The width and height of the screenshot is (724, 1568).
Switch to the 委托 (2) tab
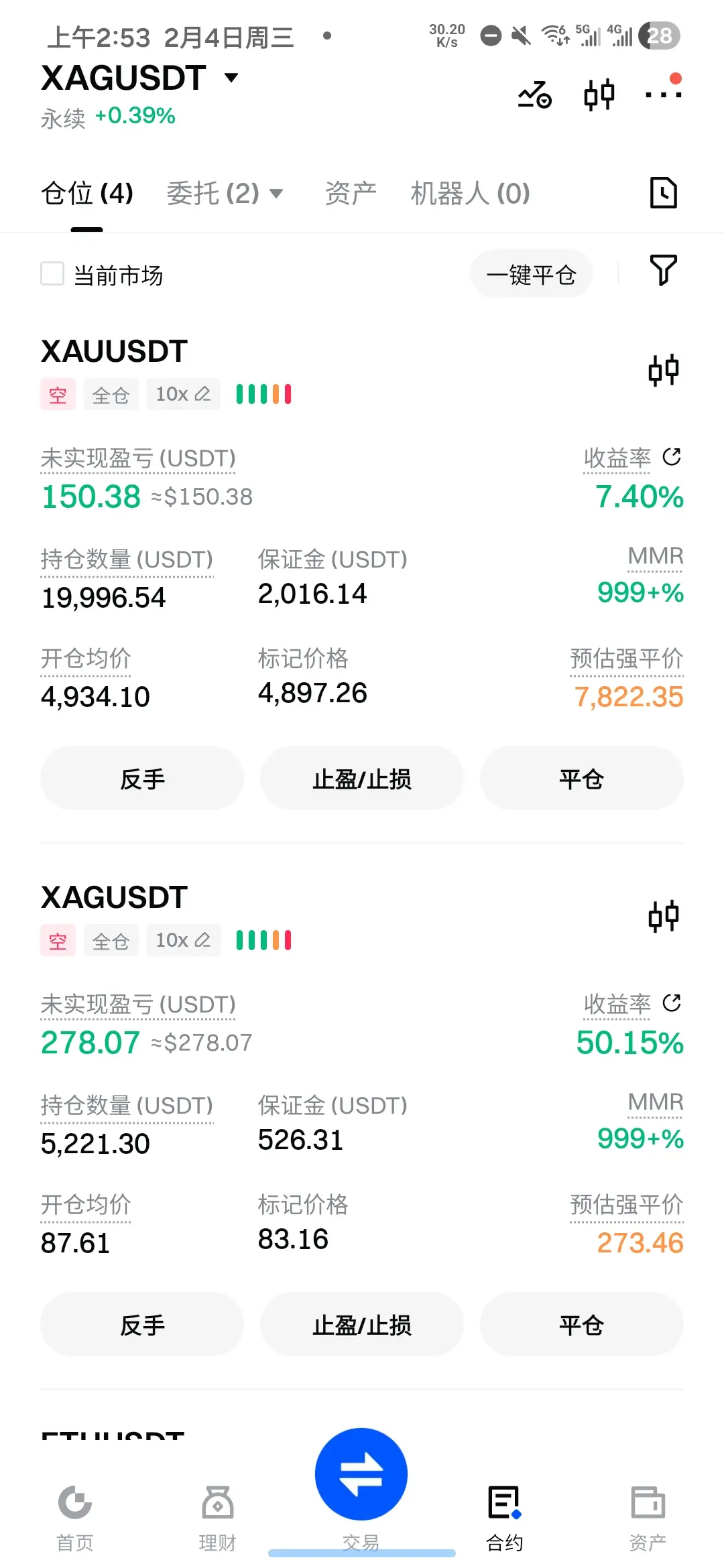[224, 194]
